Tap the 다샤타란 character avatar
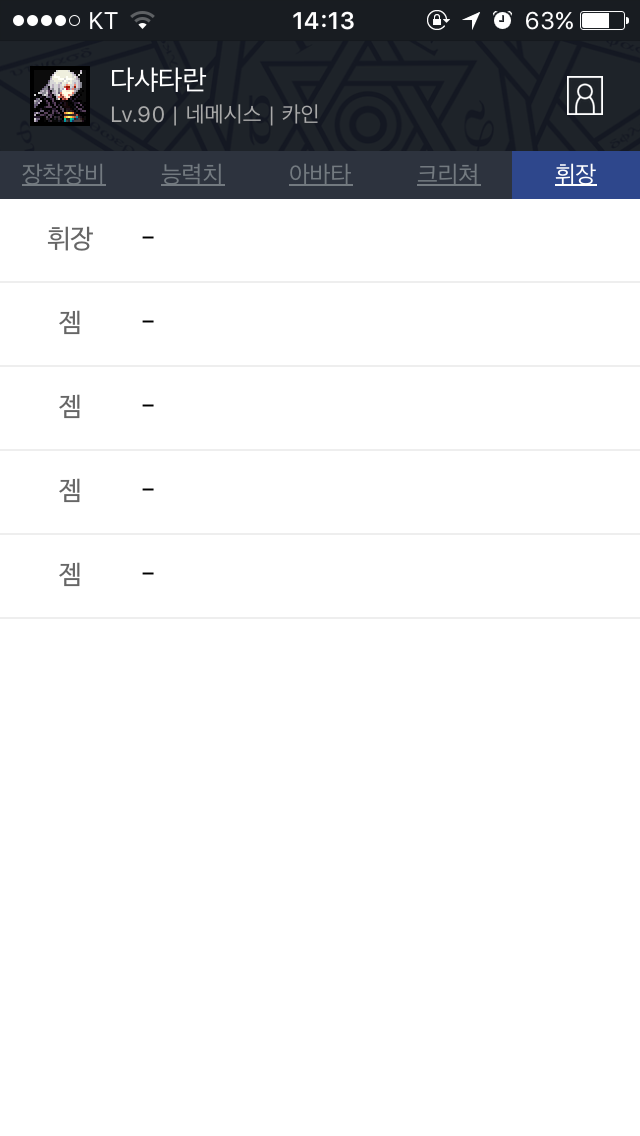This screenshot has width=640, height=1136. pos(60,96)
